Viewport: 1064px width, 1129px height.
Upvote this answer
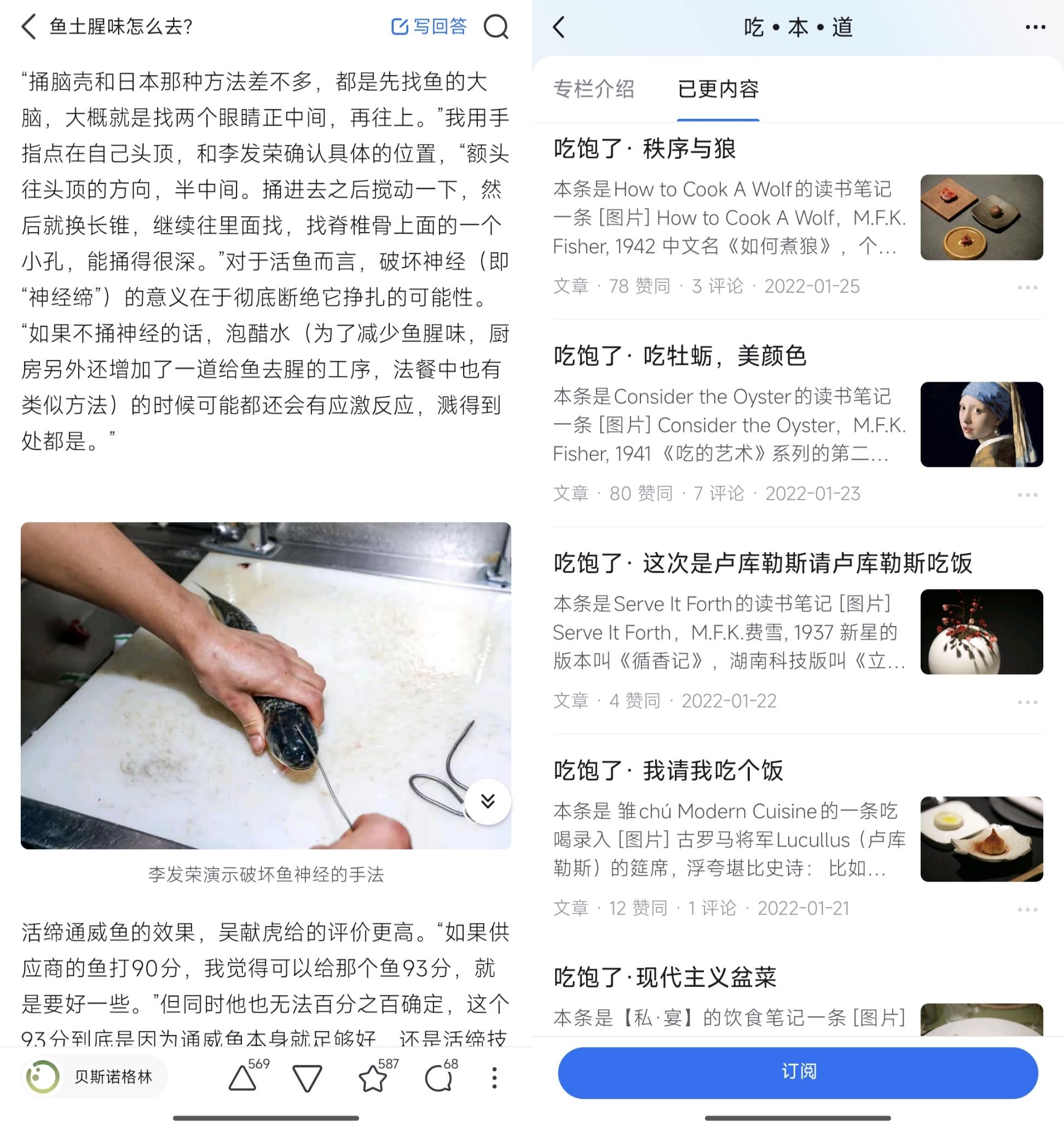tap(243, 1078)
